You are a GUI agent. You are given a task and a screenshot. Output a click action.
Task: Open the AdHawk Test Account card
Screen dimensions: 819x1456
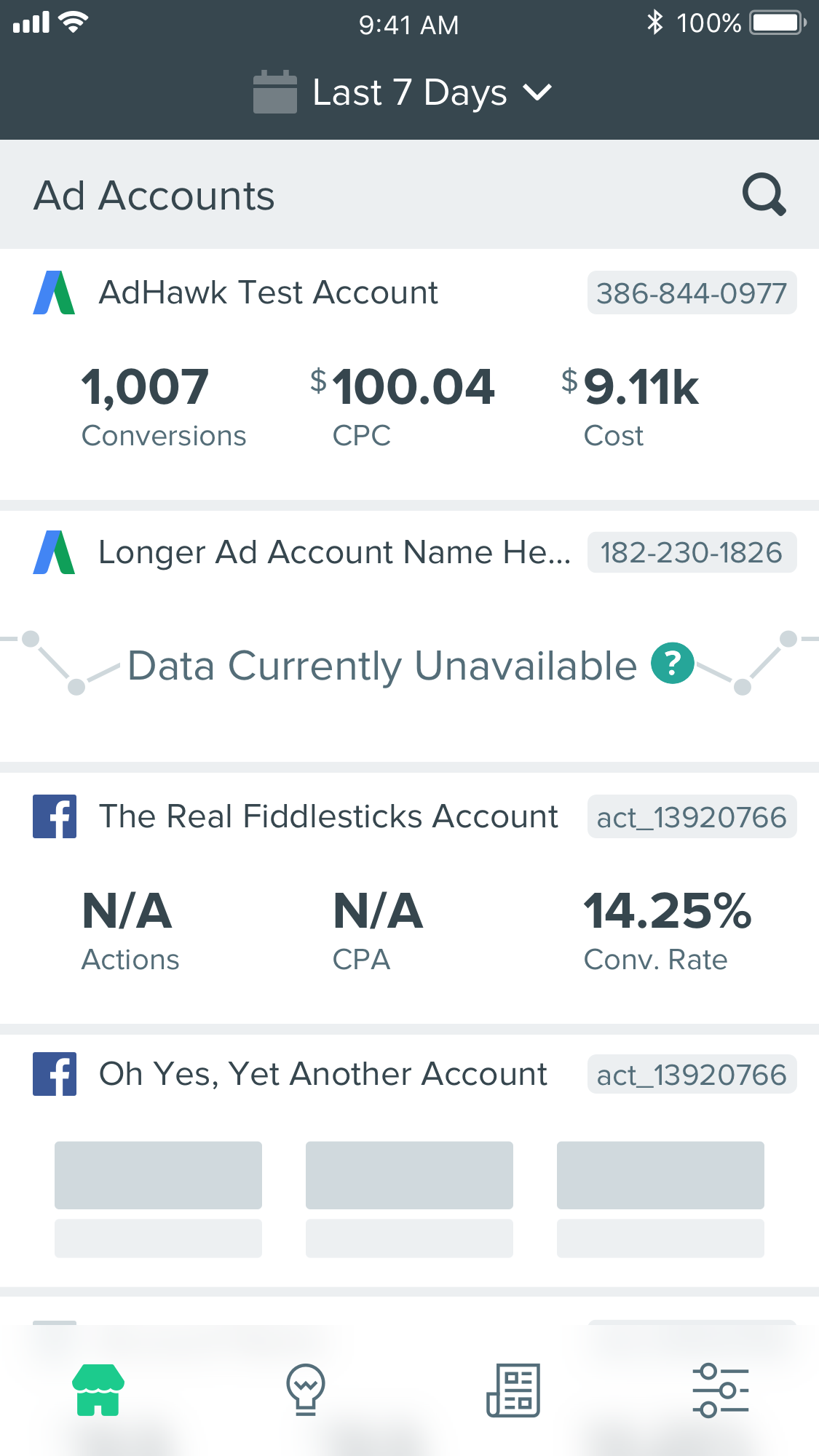pyautogui.click(x=268, y=293)
